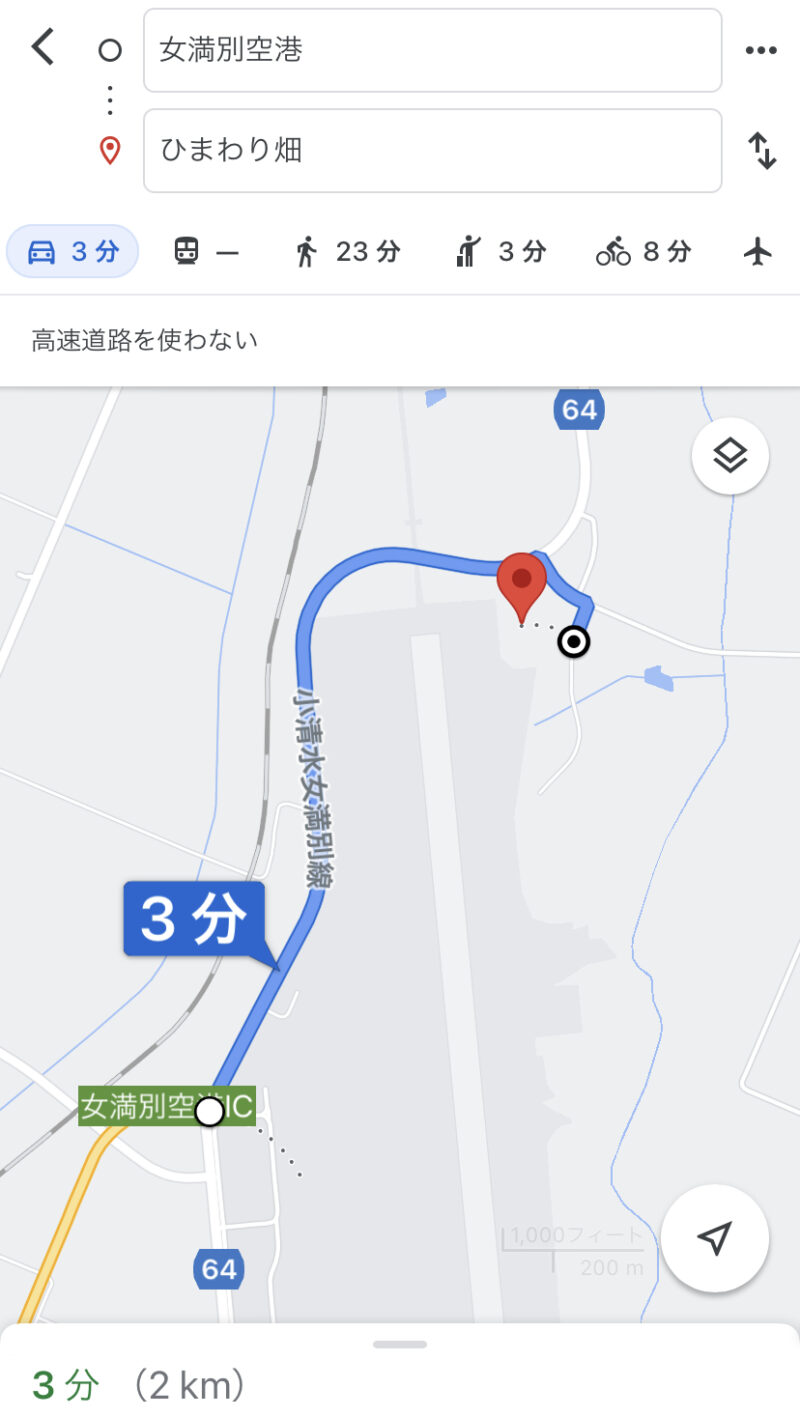Edit the starting point 女満別空港

click(x=432, y=51)
